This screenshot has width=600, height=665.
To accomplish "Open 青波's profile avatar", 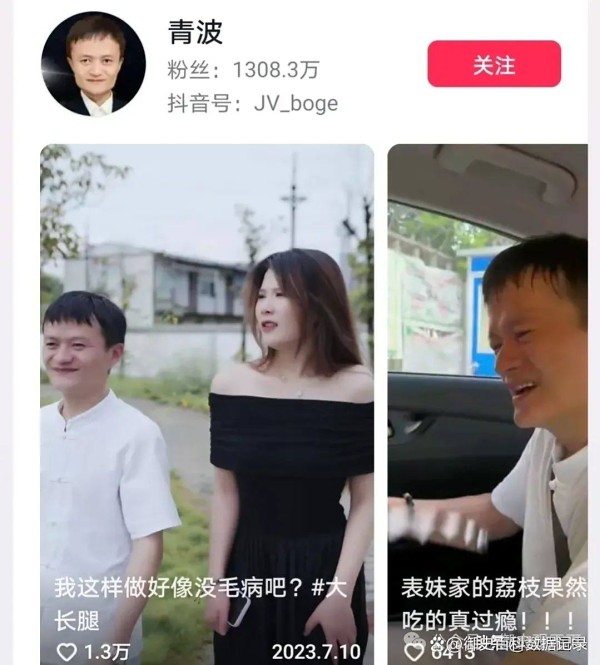I will [x=93, y=64].
